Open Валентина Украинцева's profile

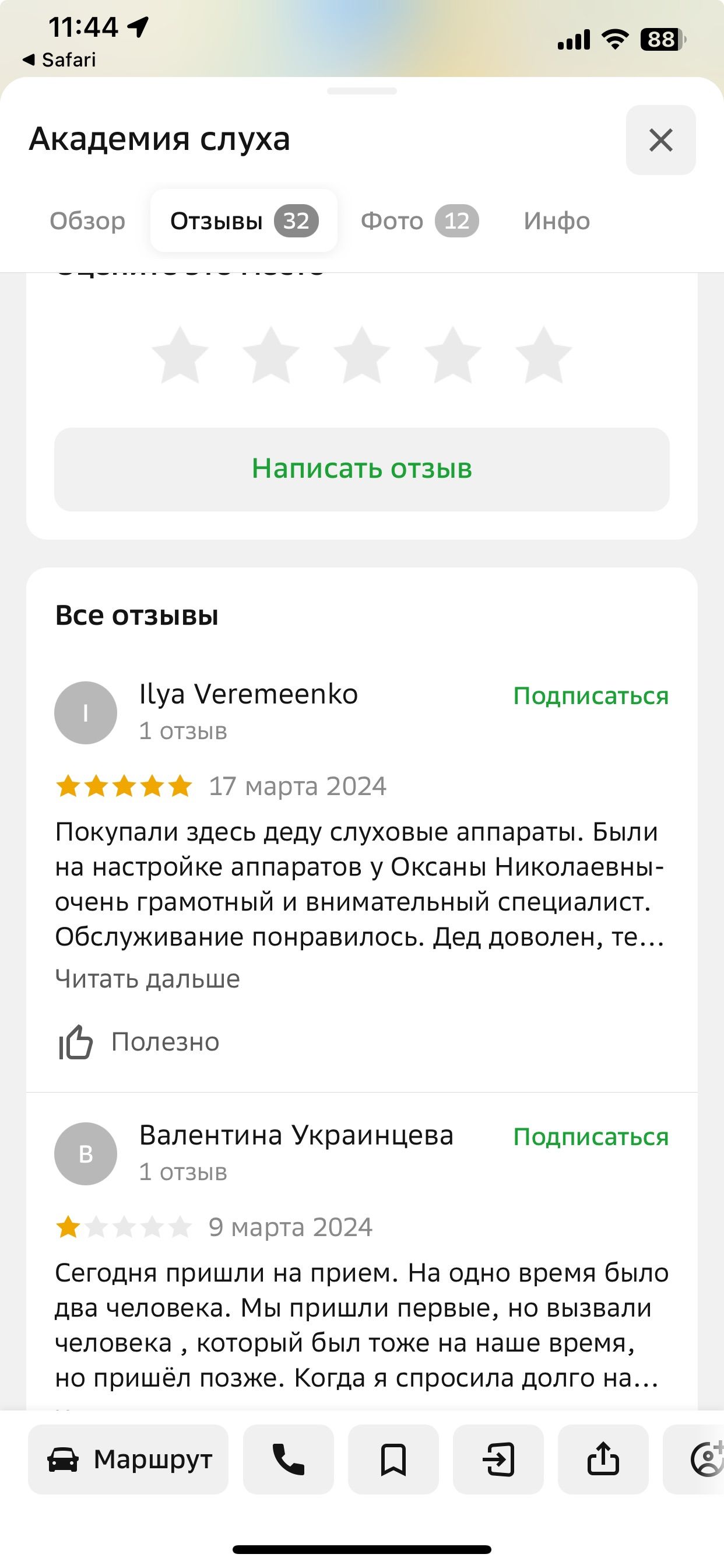296,1136
